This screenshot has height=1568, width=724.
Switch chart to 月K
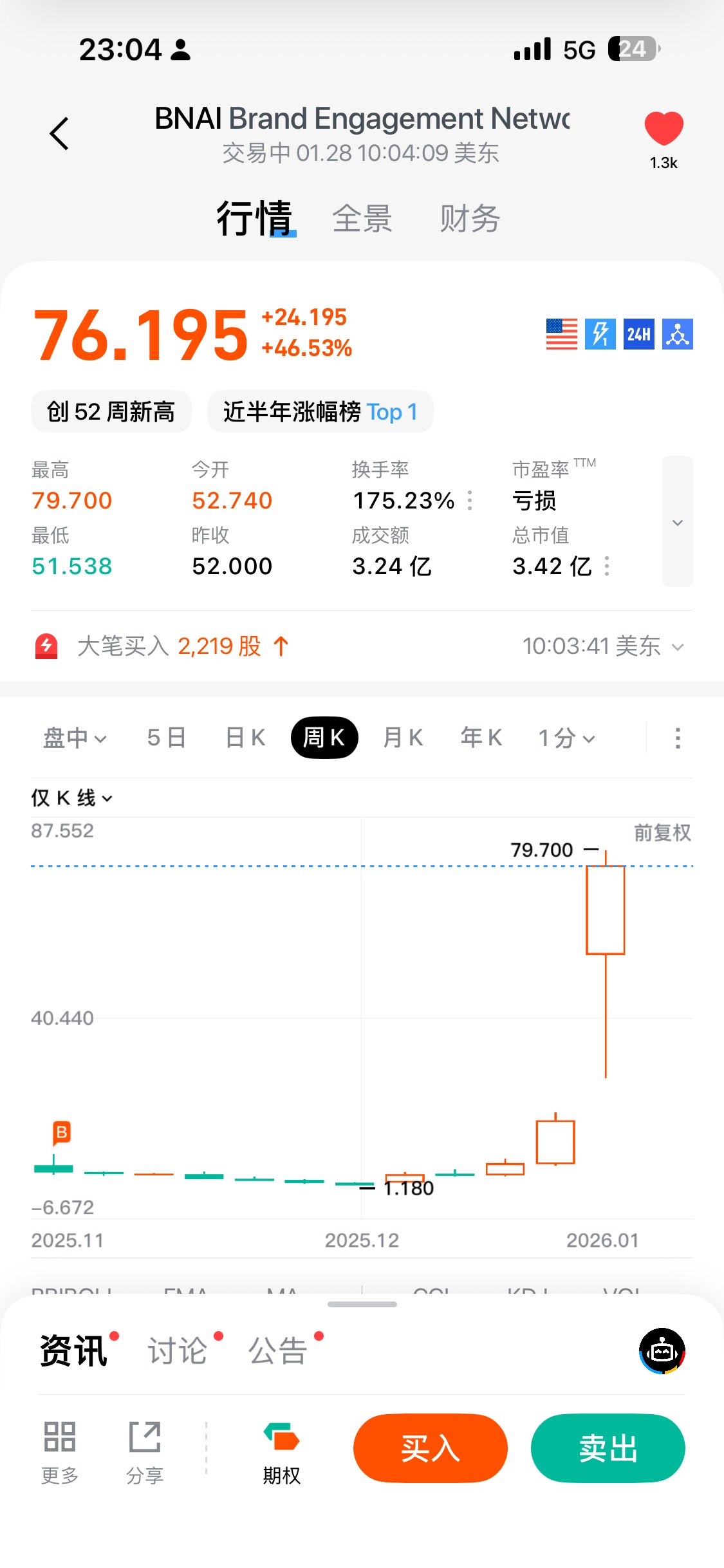[x=403, y=738]
